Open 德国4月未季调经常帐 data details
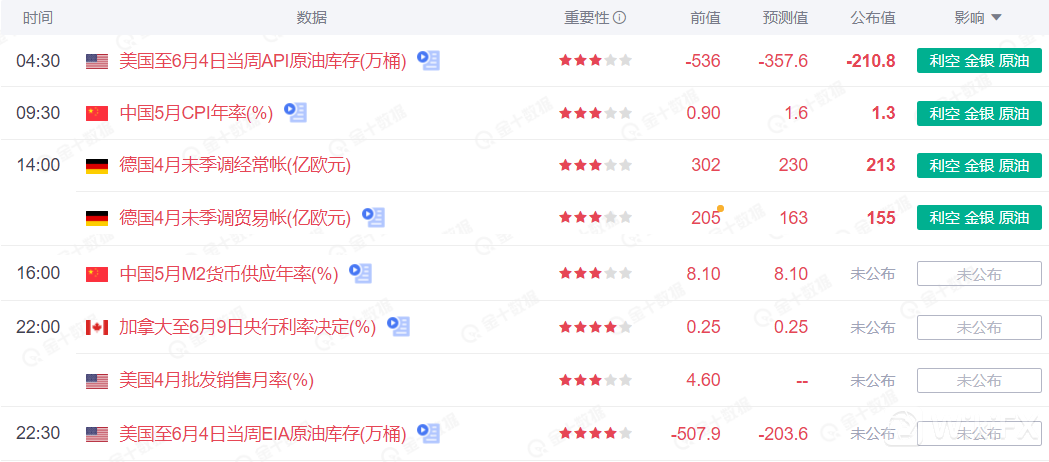The height and width of the screenshot is (462, 1049). click(x=235, y=165)
